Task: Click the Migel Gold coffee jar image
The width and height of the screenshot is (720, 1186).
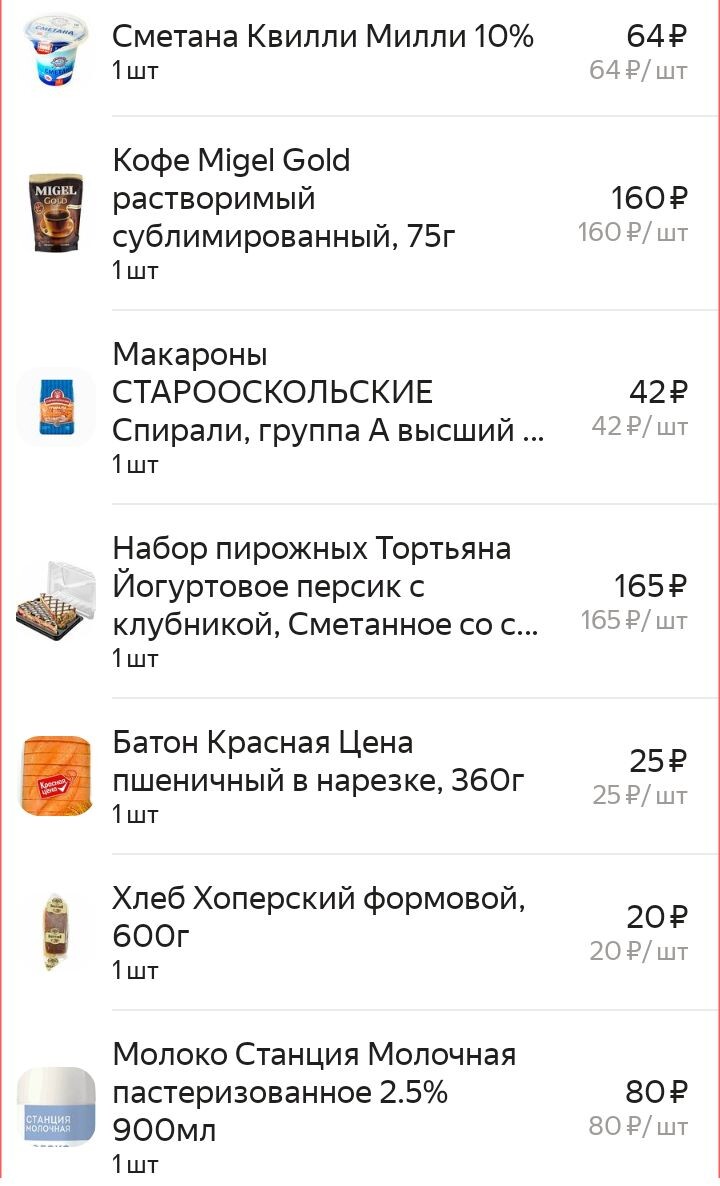Action: pyautogui.click(x=55, y=214)
